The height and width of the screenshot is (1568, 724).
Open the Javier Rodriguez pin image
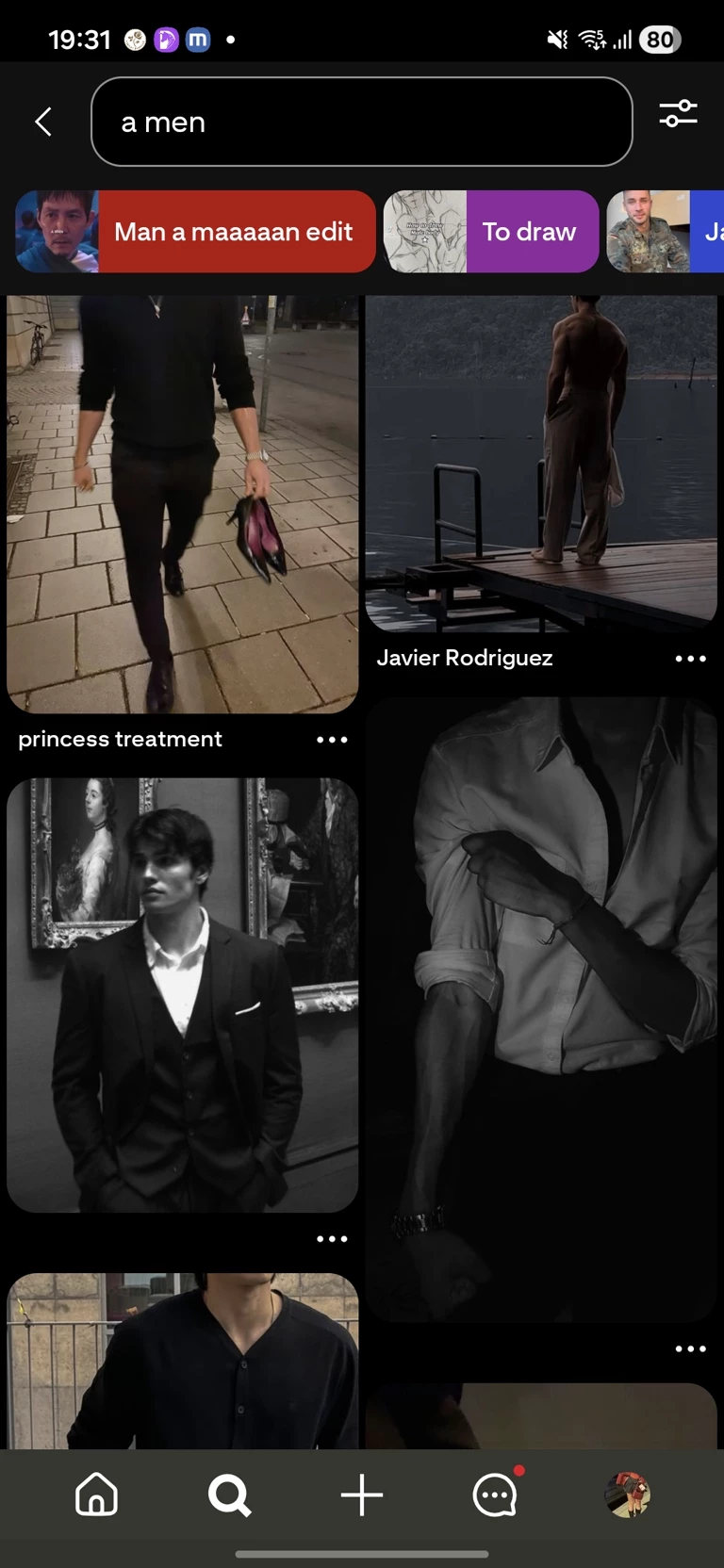(x=541, y=462)
